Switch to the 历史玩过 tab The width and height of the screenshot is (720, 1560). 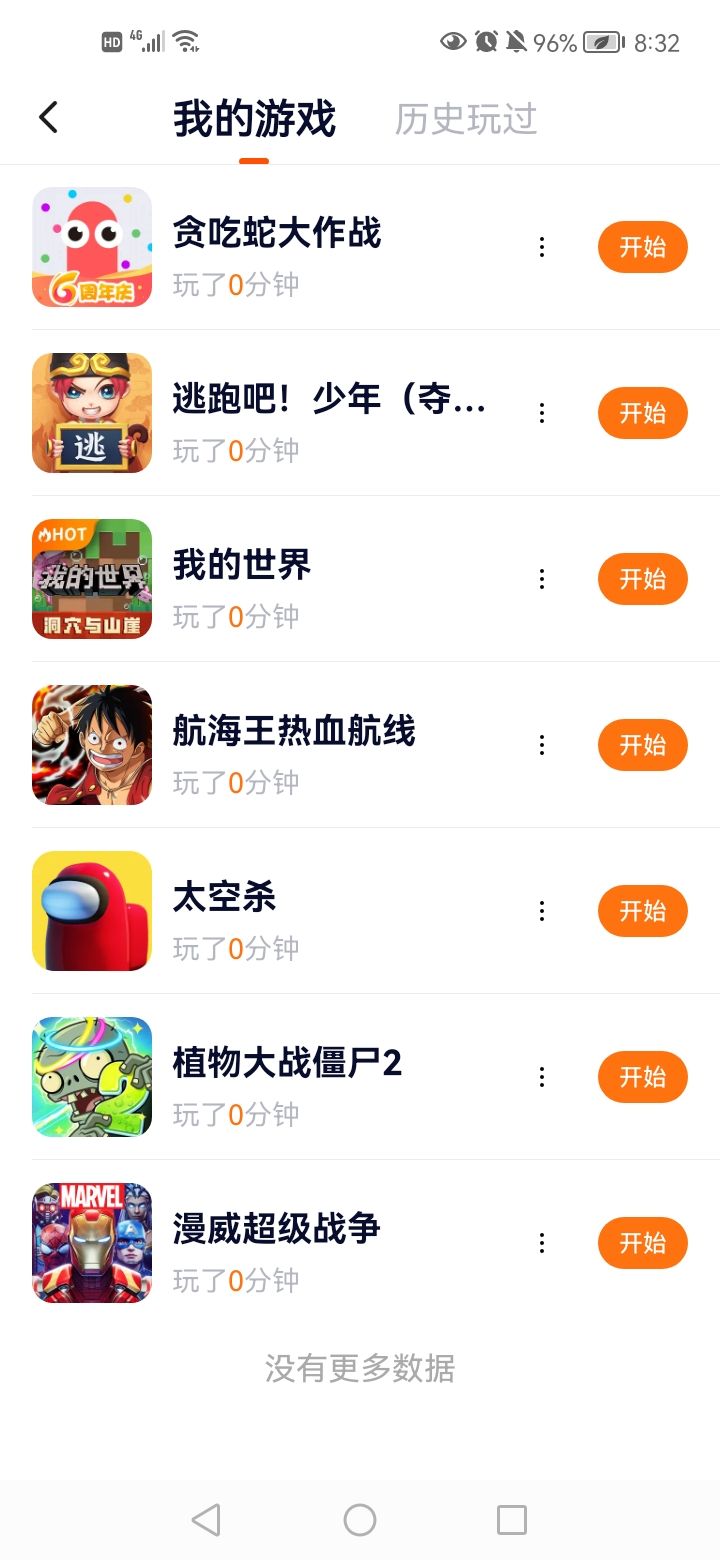pos(465,118)
